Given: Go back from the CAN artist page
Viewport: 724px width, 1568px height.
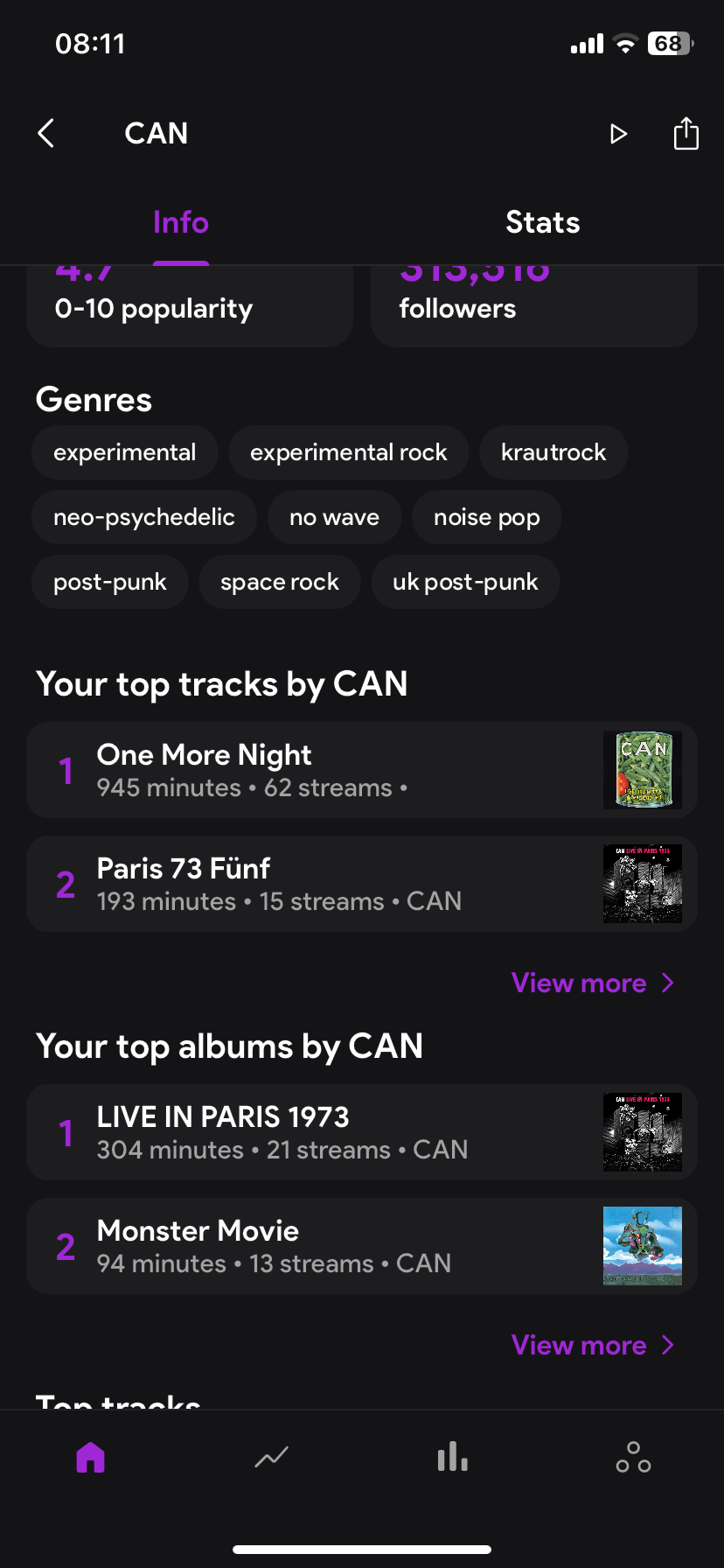Looking at the screenshot, I should [46, 134].
